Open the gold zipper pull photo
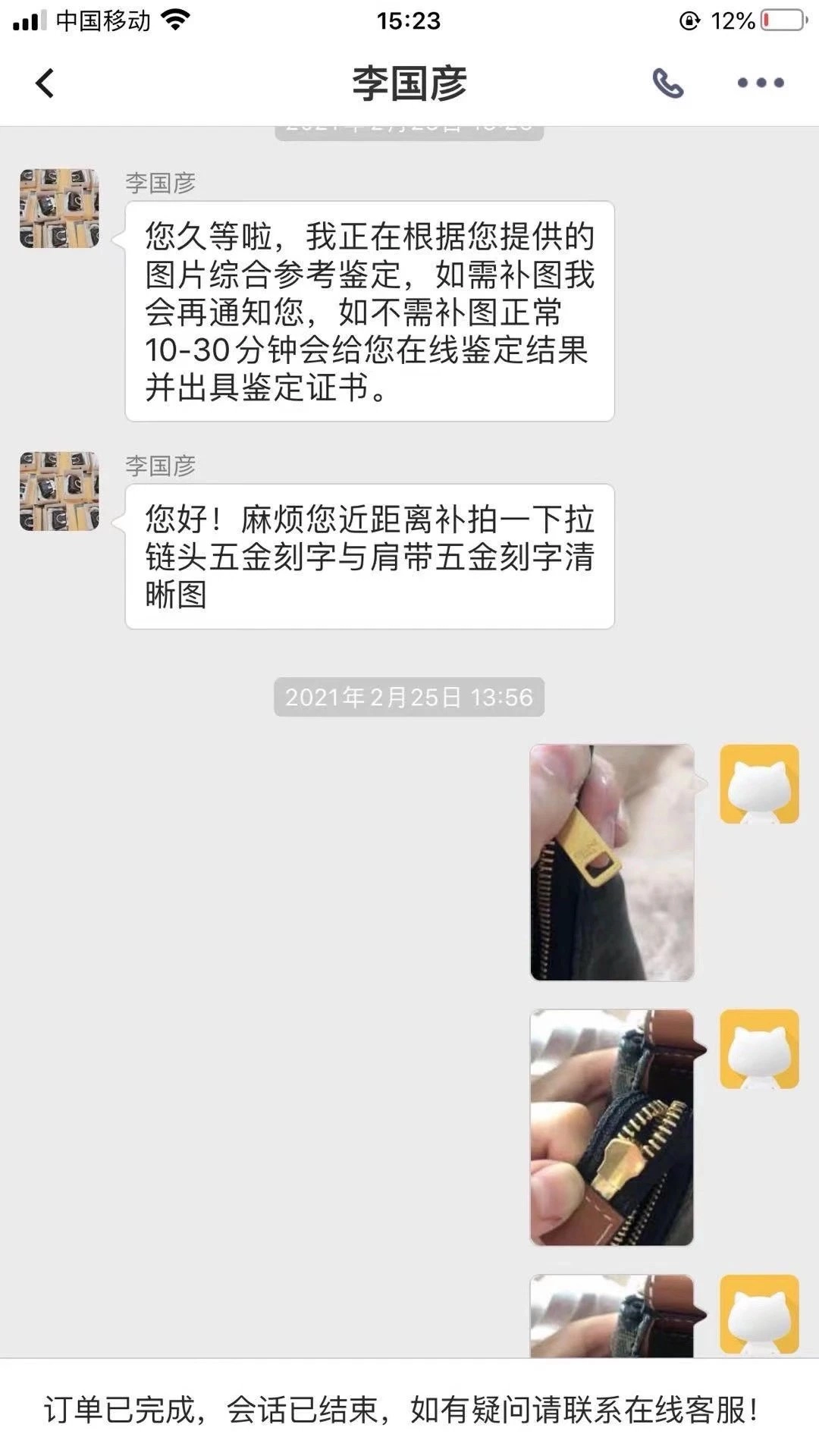The width and height of the screenshot is (819, 1456). 612,862
